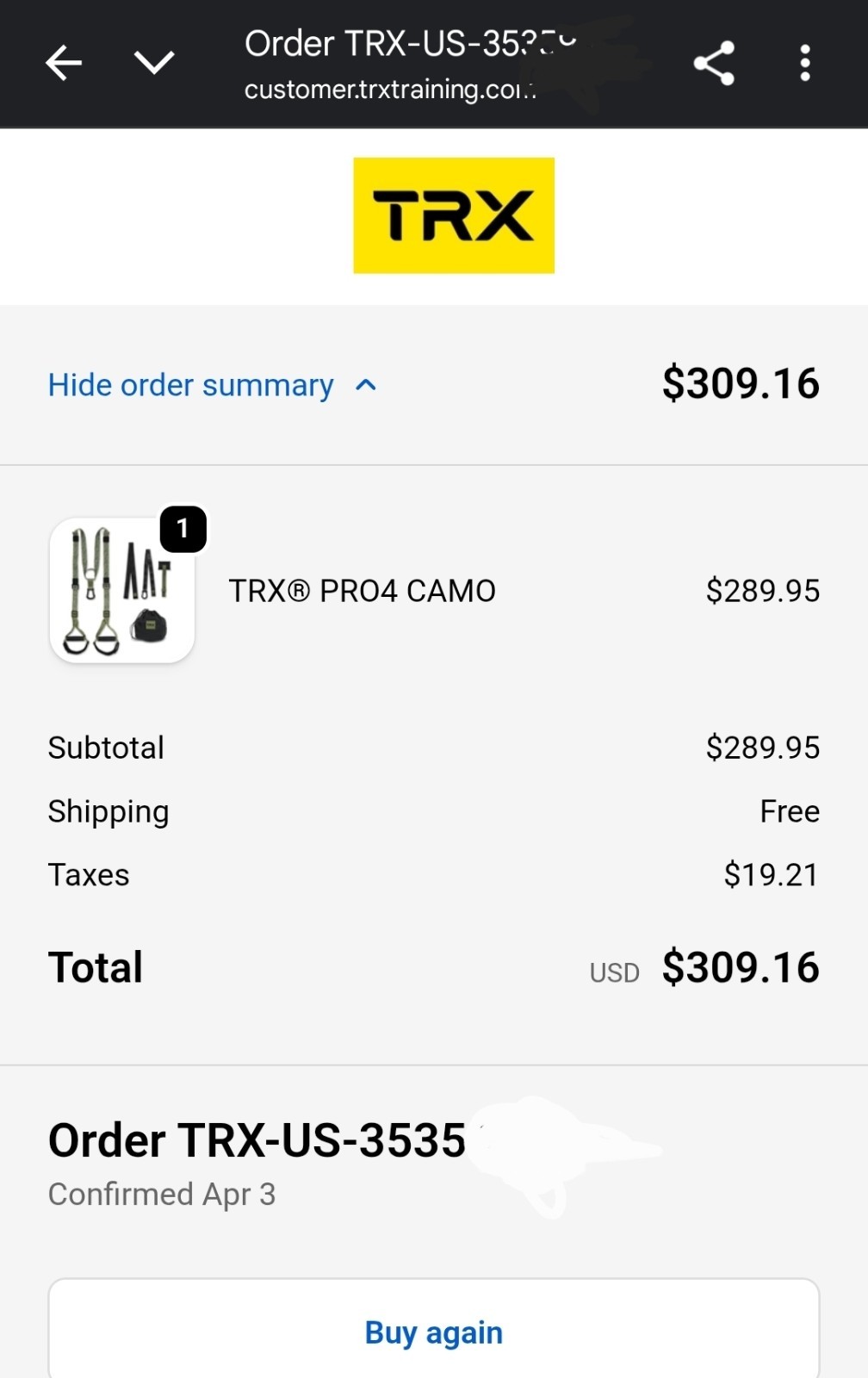Tap the down chevron beside the back arrow
The width and height of the screenshot is (868, 1378).
[155, 62]
